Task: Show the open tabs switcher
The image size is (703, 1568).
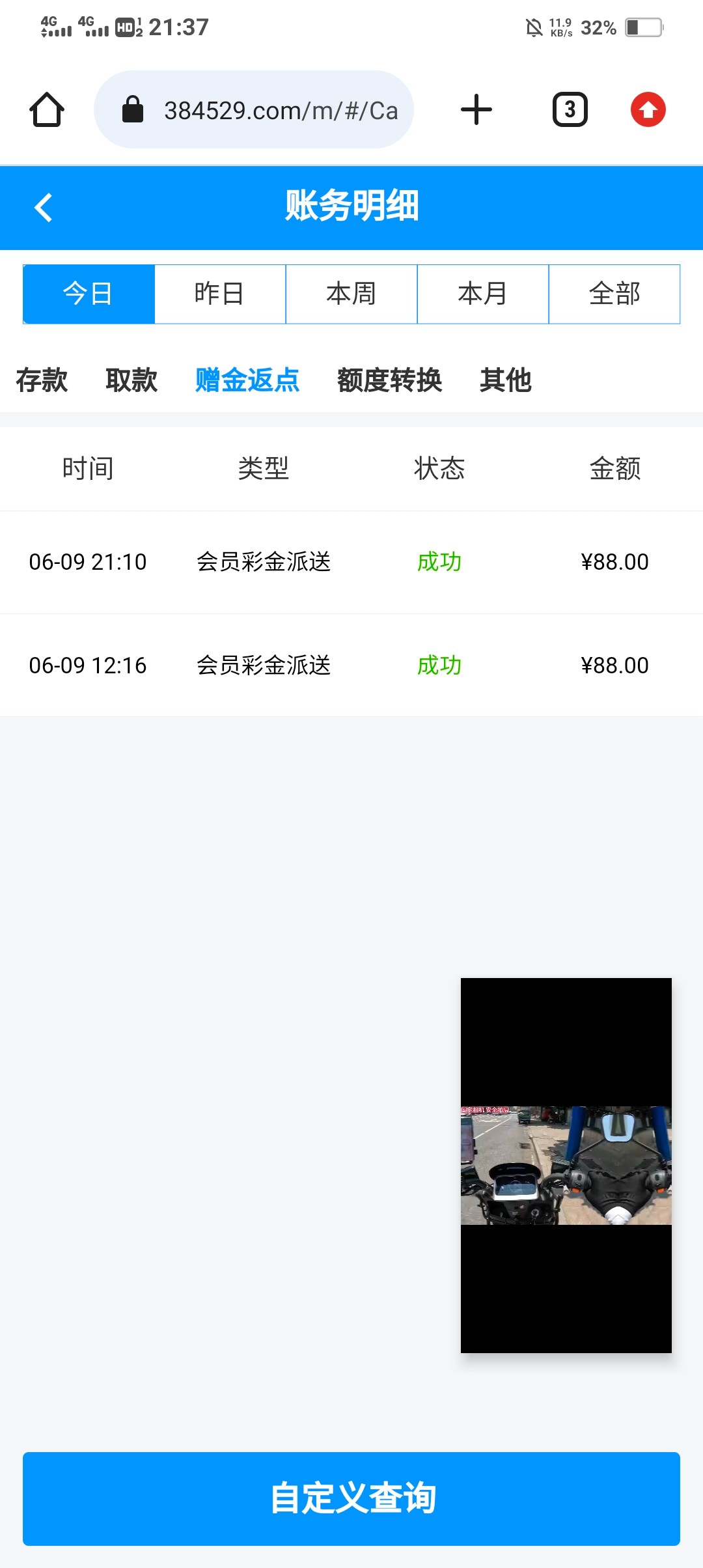Action: [x=570, y=109]
